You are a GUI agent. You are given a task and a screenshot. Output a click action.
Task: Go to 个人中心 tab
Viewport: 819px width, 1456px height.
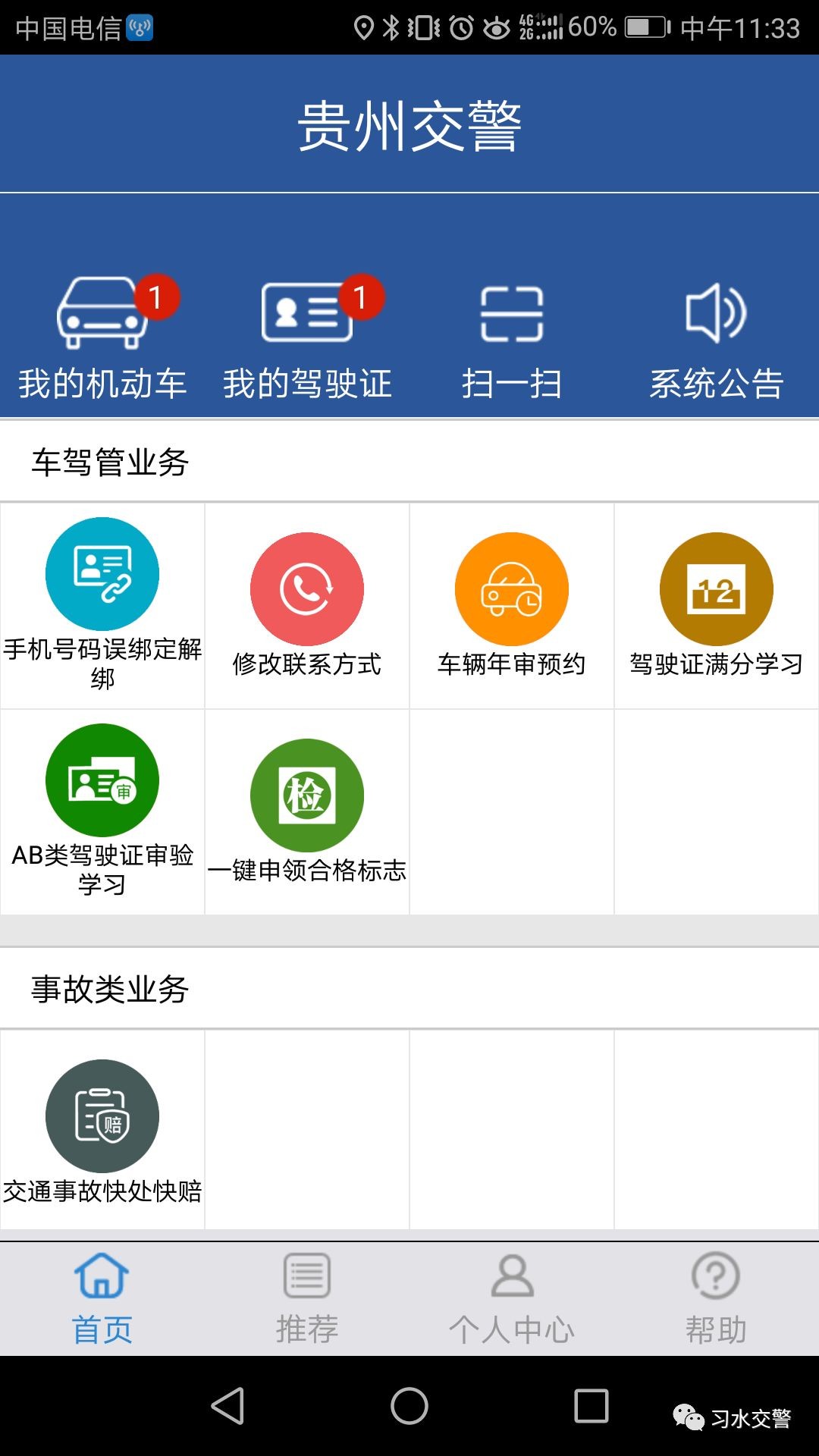pyautogui.click(x=512, y=1298)
